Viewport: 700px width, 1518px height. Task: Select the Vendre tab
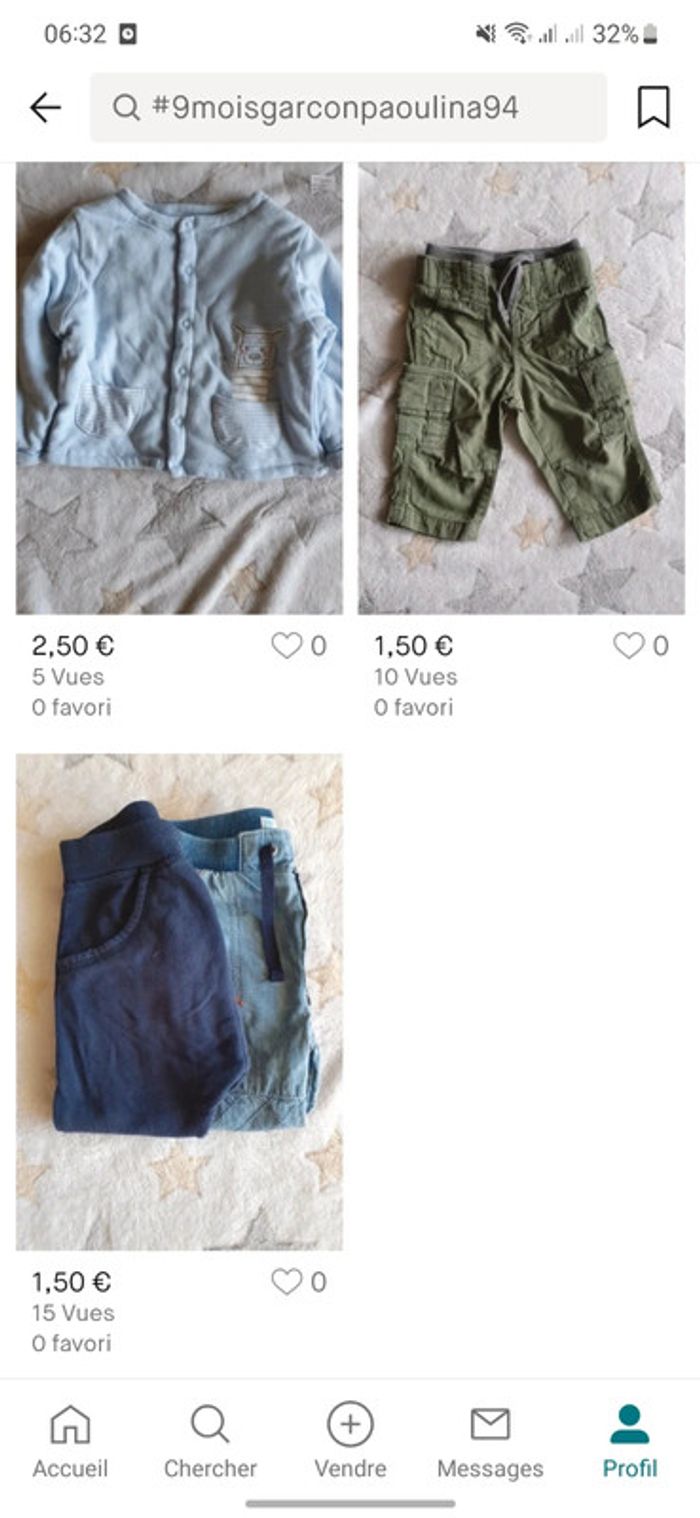[350, 1441]
